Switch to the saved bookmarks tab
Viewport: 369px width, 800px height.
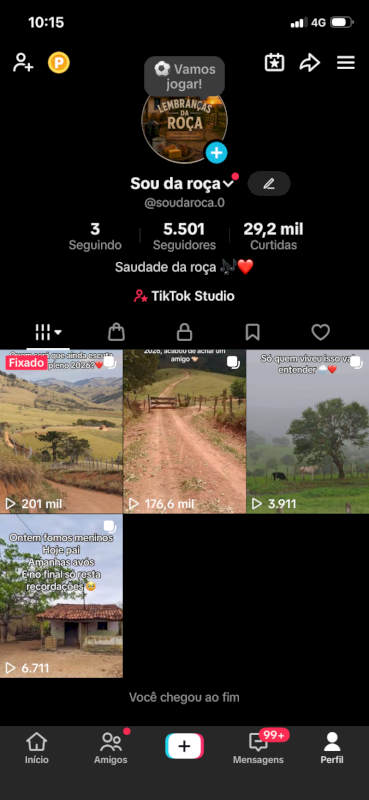253,333
